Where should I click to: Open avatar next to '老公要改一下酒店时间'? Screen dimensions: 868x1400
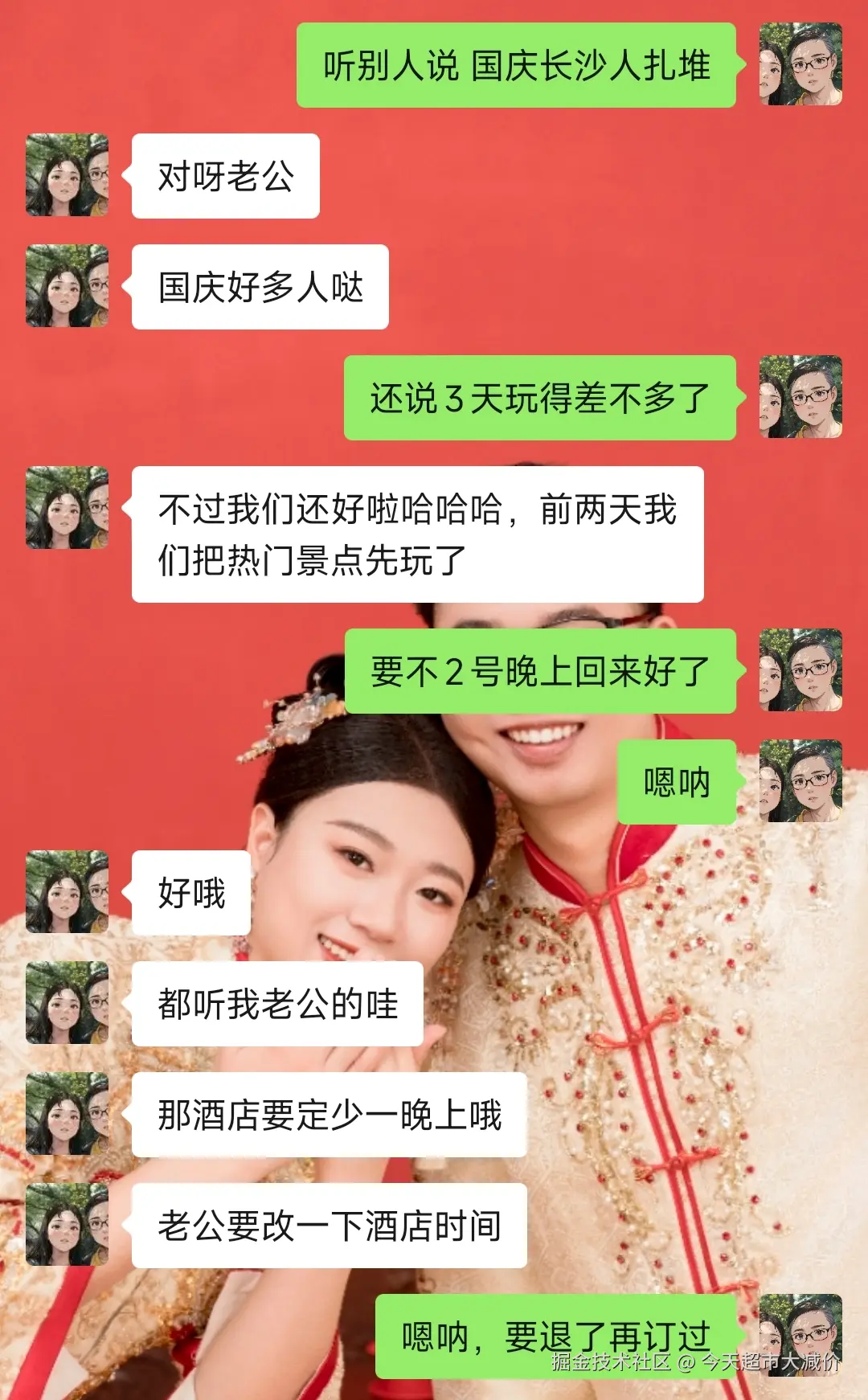[x=67, y=1225]
